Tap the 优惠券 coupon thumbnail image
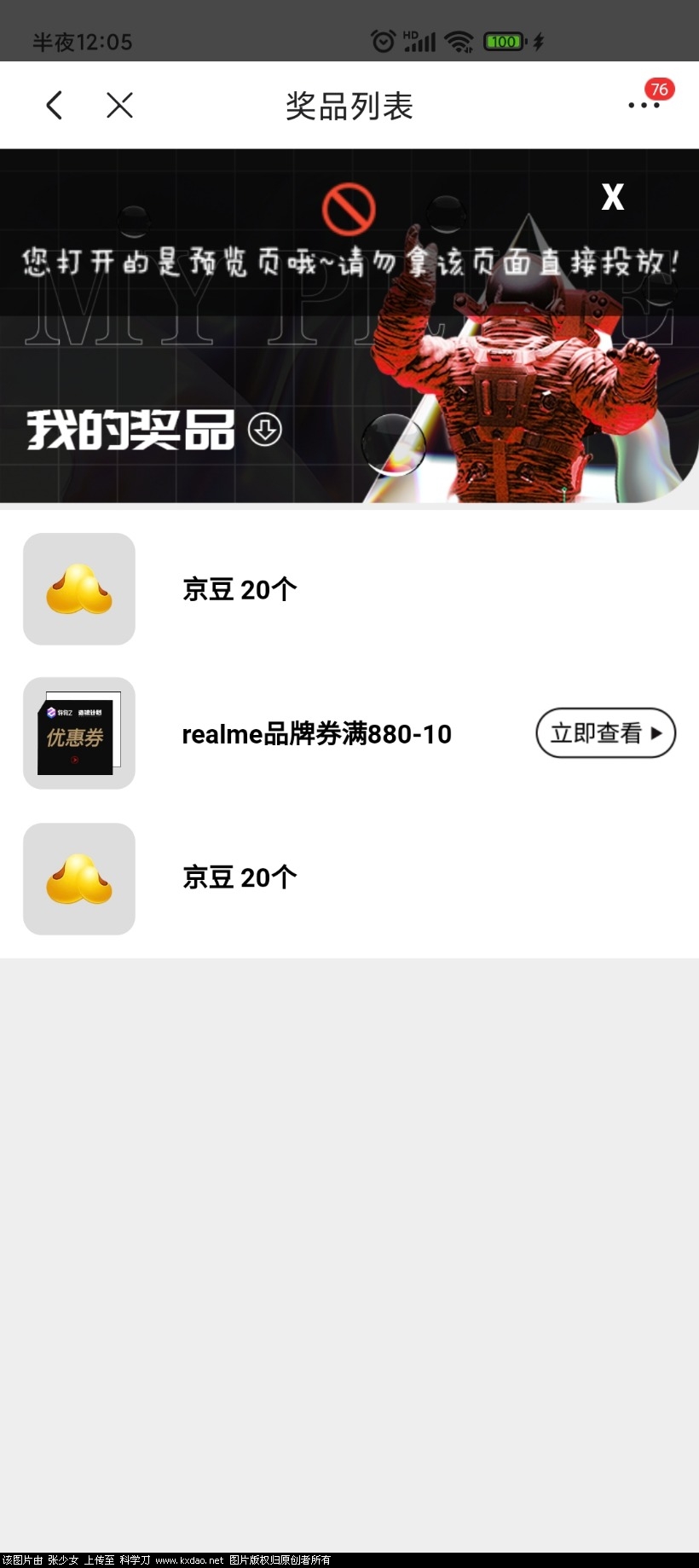 (x=78, y=733)
